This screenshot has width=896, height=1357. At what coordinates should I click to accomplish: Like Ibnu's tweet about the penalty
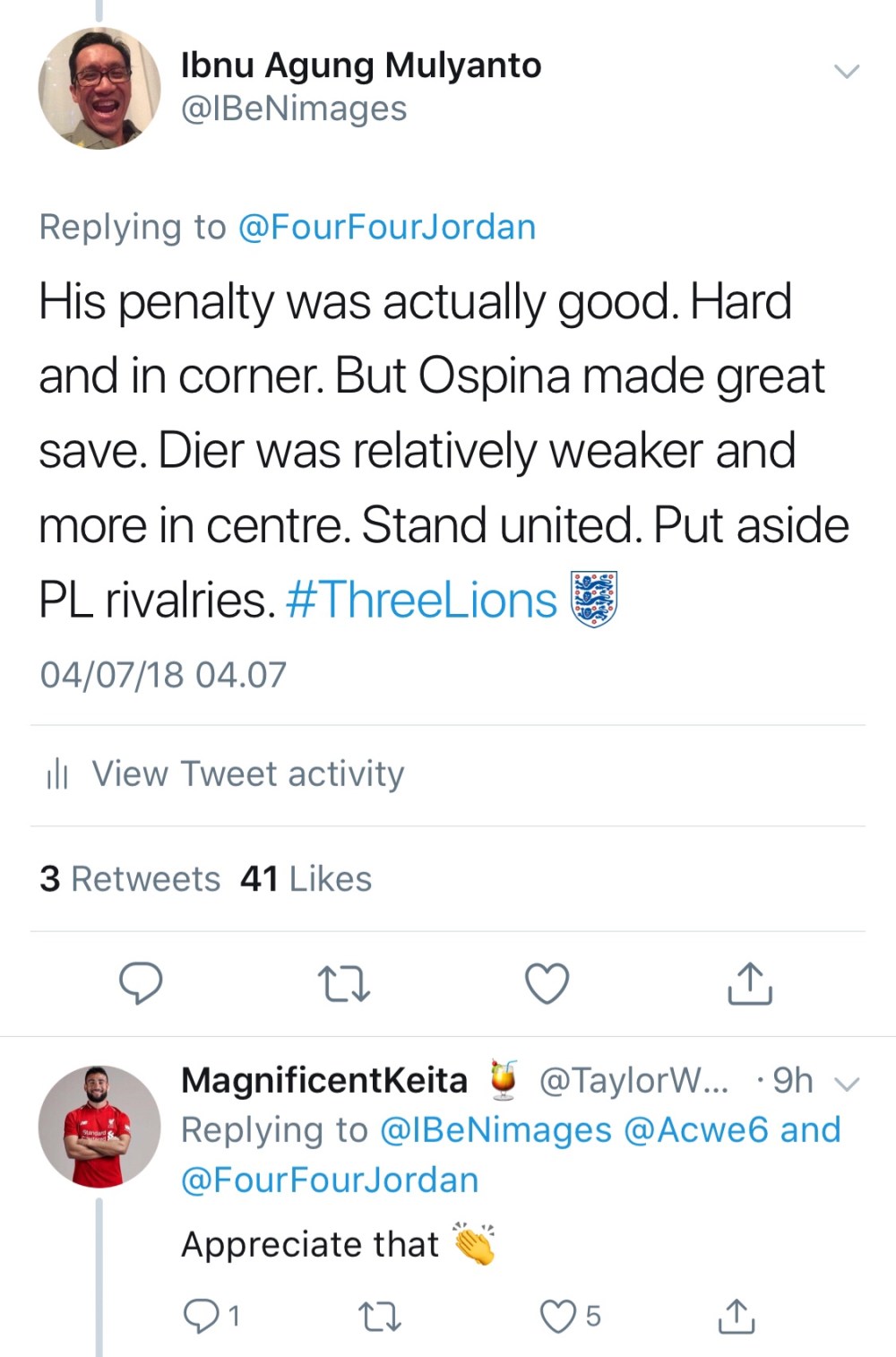(x=547, y=983)
